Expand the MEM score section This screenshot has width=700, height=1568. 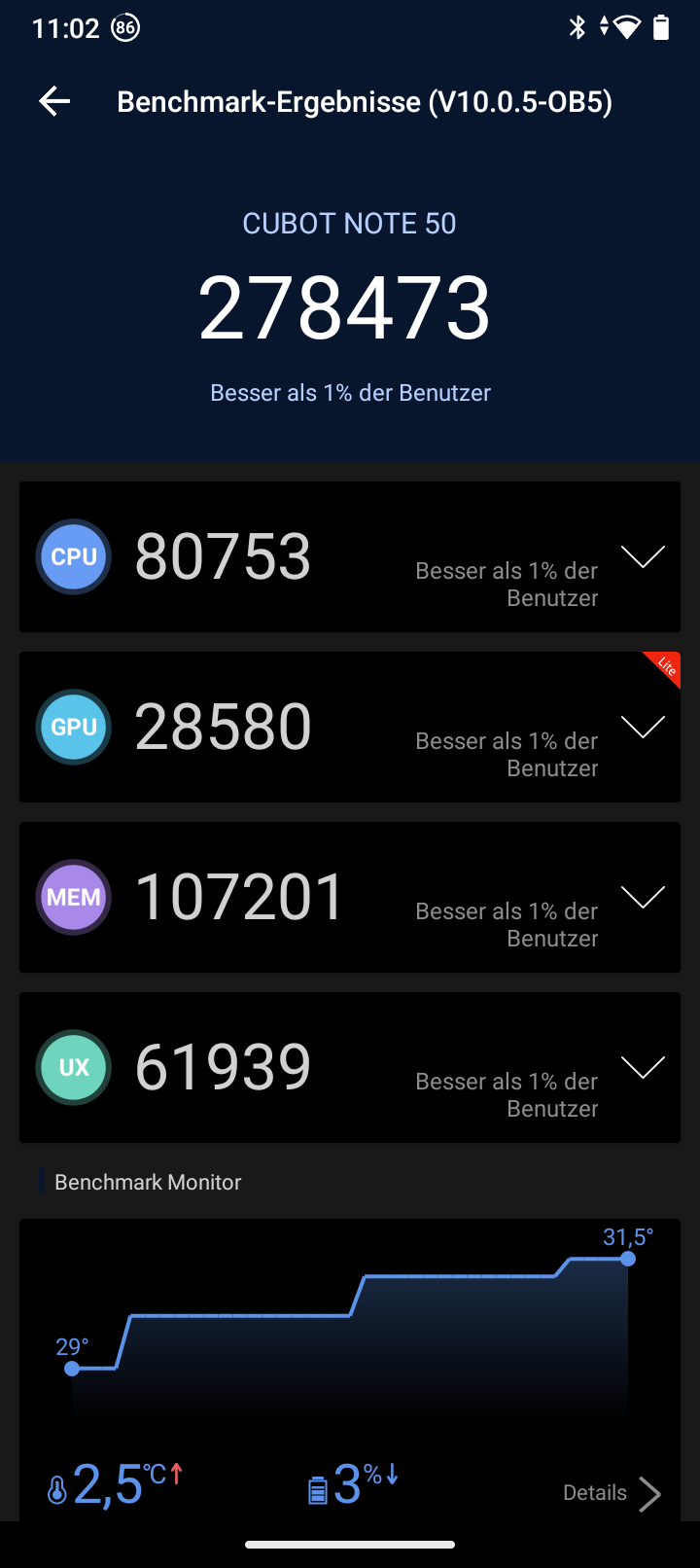pyautogui.click(x=643, y=897)
